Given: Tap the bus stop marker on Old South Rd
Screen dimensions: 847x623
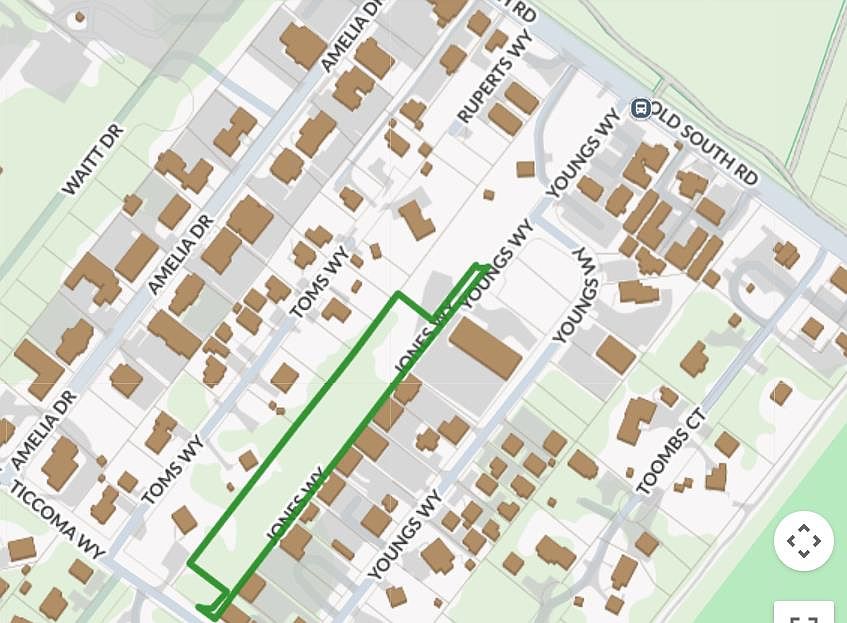Looking at the screenshot, I should coord(642,108).
